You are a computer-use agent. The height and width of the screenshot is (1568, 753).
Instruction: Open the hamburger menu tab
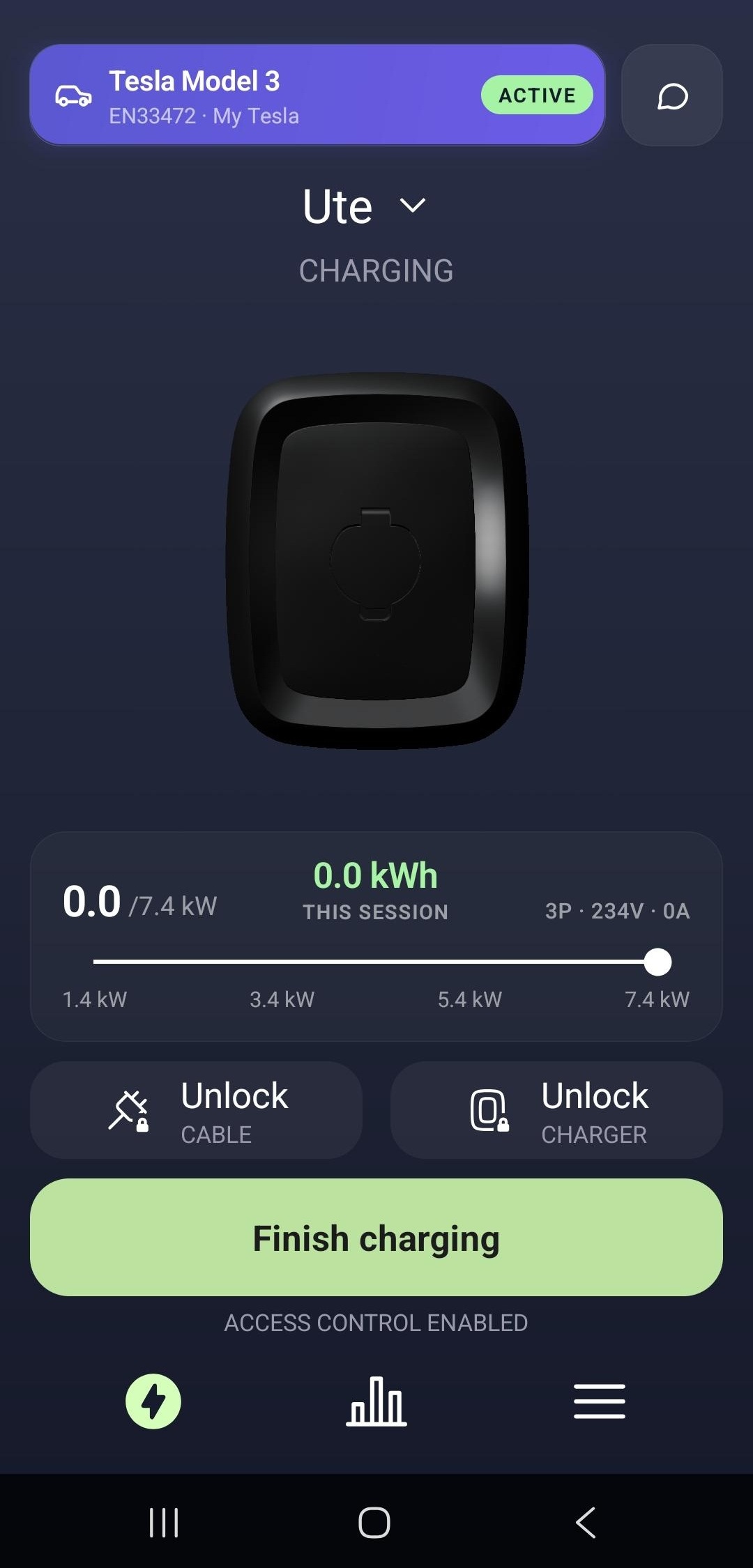[600, 1401]
